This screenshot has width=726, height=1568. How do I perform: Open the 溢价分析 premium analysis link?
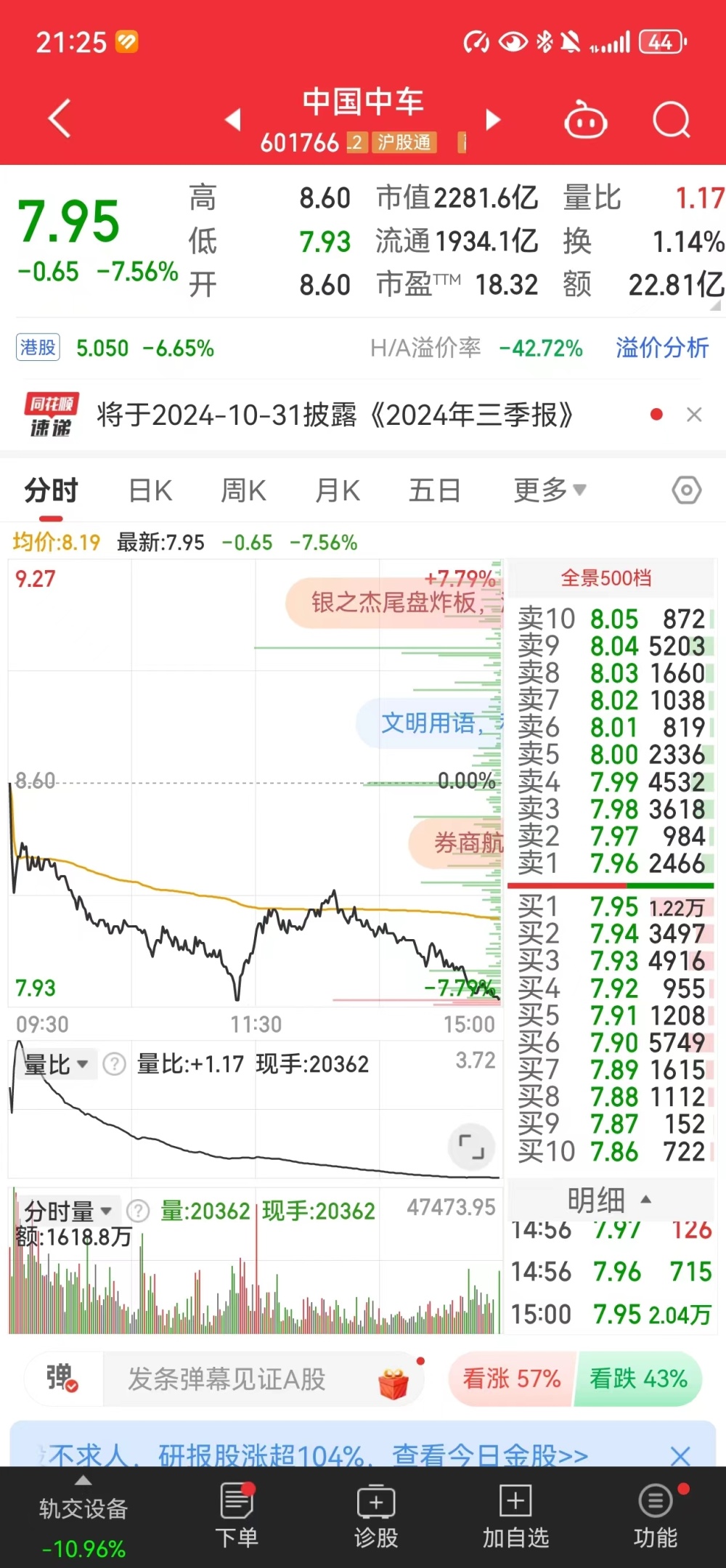(661, 349)
